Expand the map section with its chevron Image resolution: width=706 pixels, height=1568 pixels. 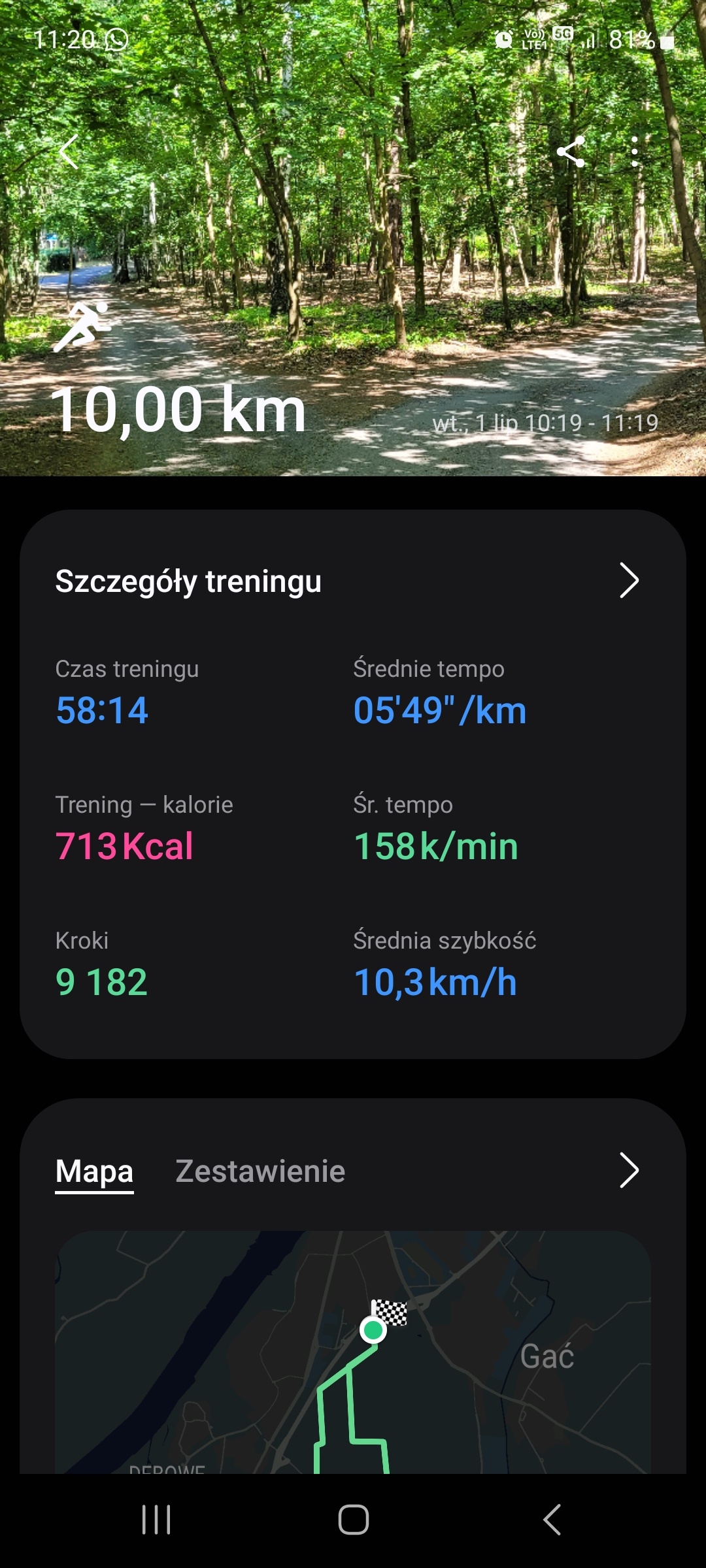(x=628, y=1170)
